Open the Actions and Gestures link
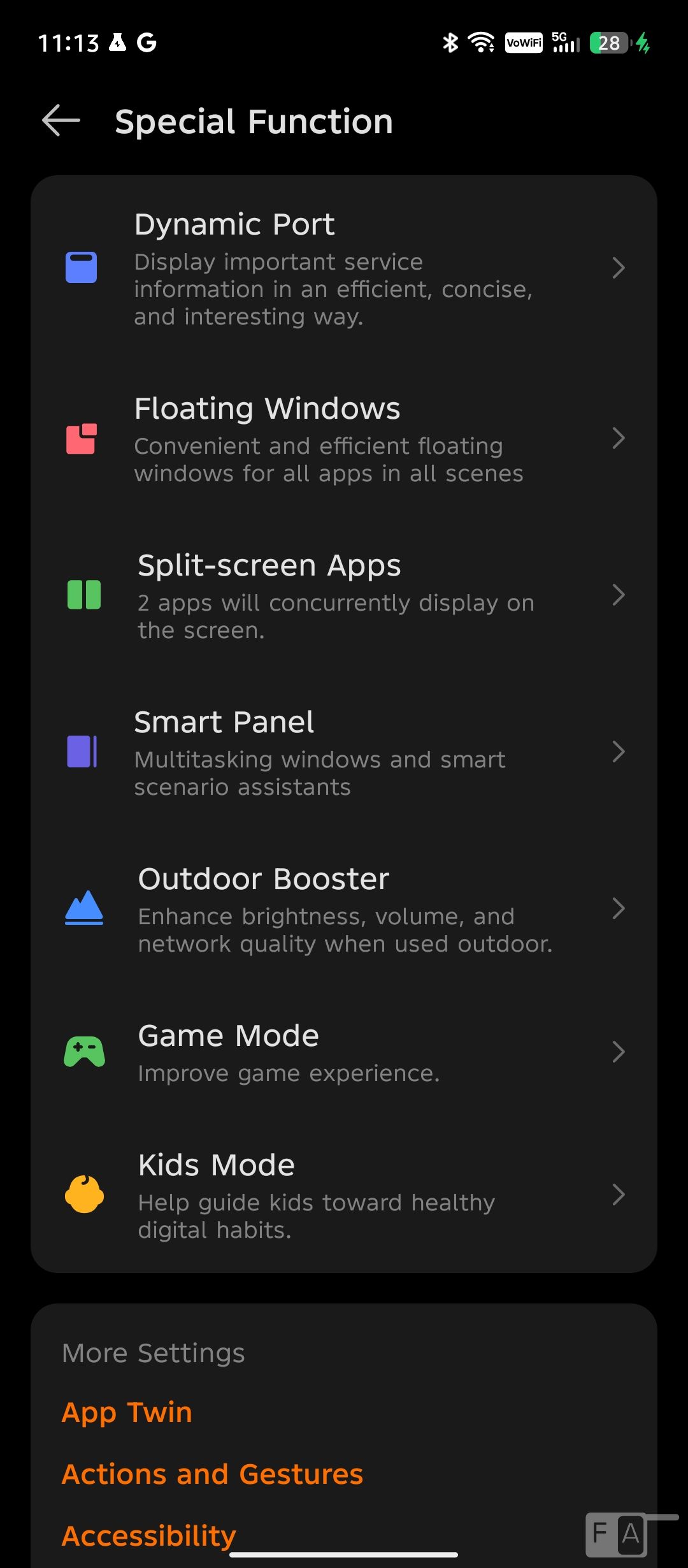688x1568 pixels. click(212, 1474)
